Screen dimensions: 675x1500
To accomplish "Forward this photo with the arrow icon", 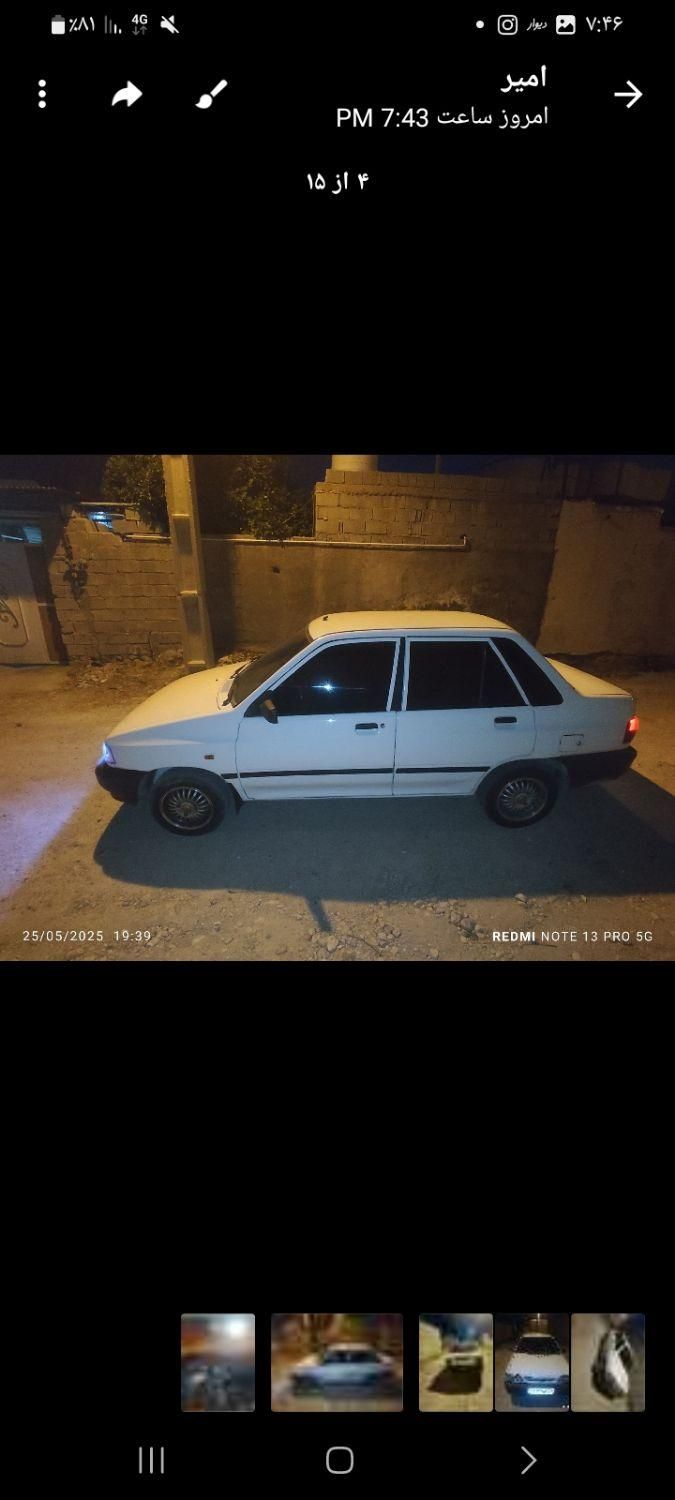I will (127, 95).
